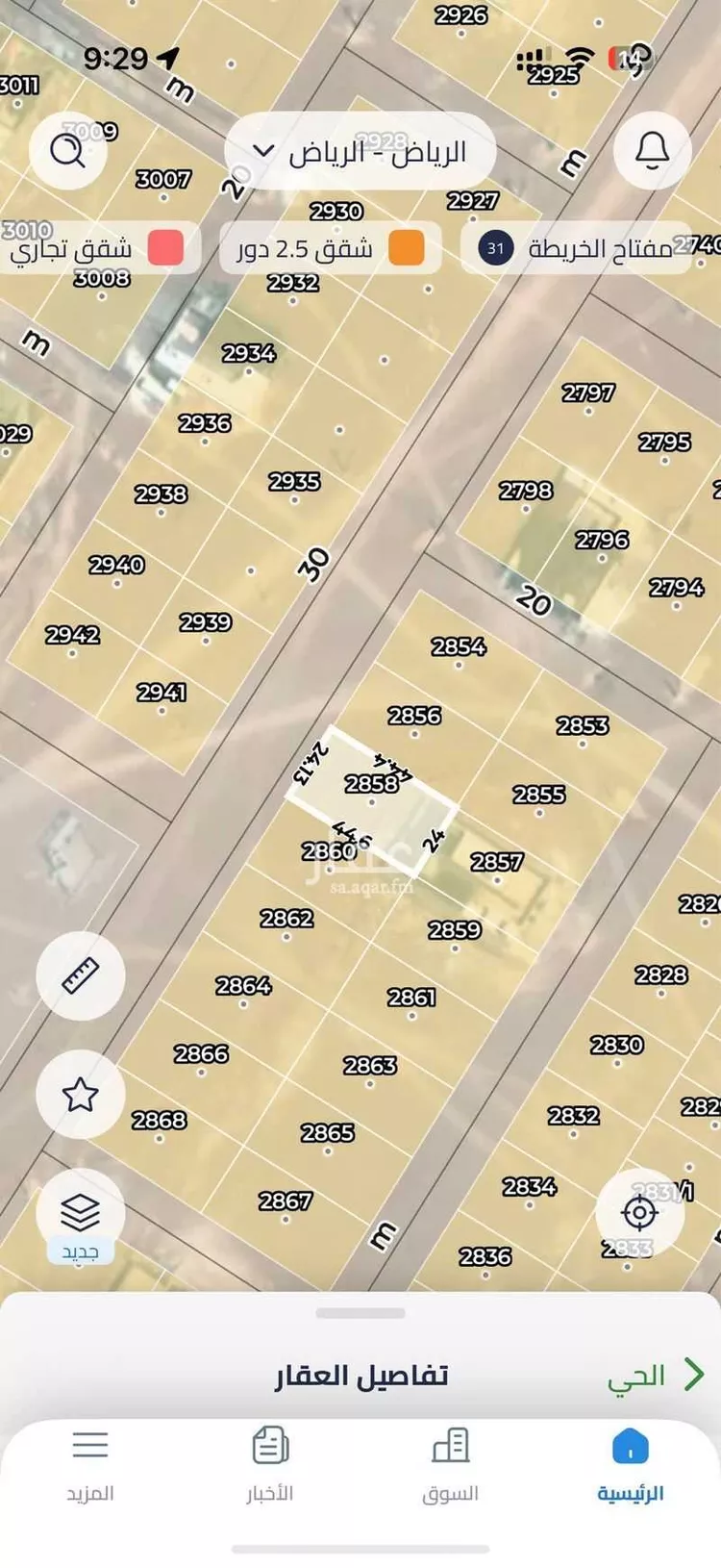This screenshot has width=721, height=1568.
Task: Open the map search magnifier
Action: tap(67, 151)
